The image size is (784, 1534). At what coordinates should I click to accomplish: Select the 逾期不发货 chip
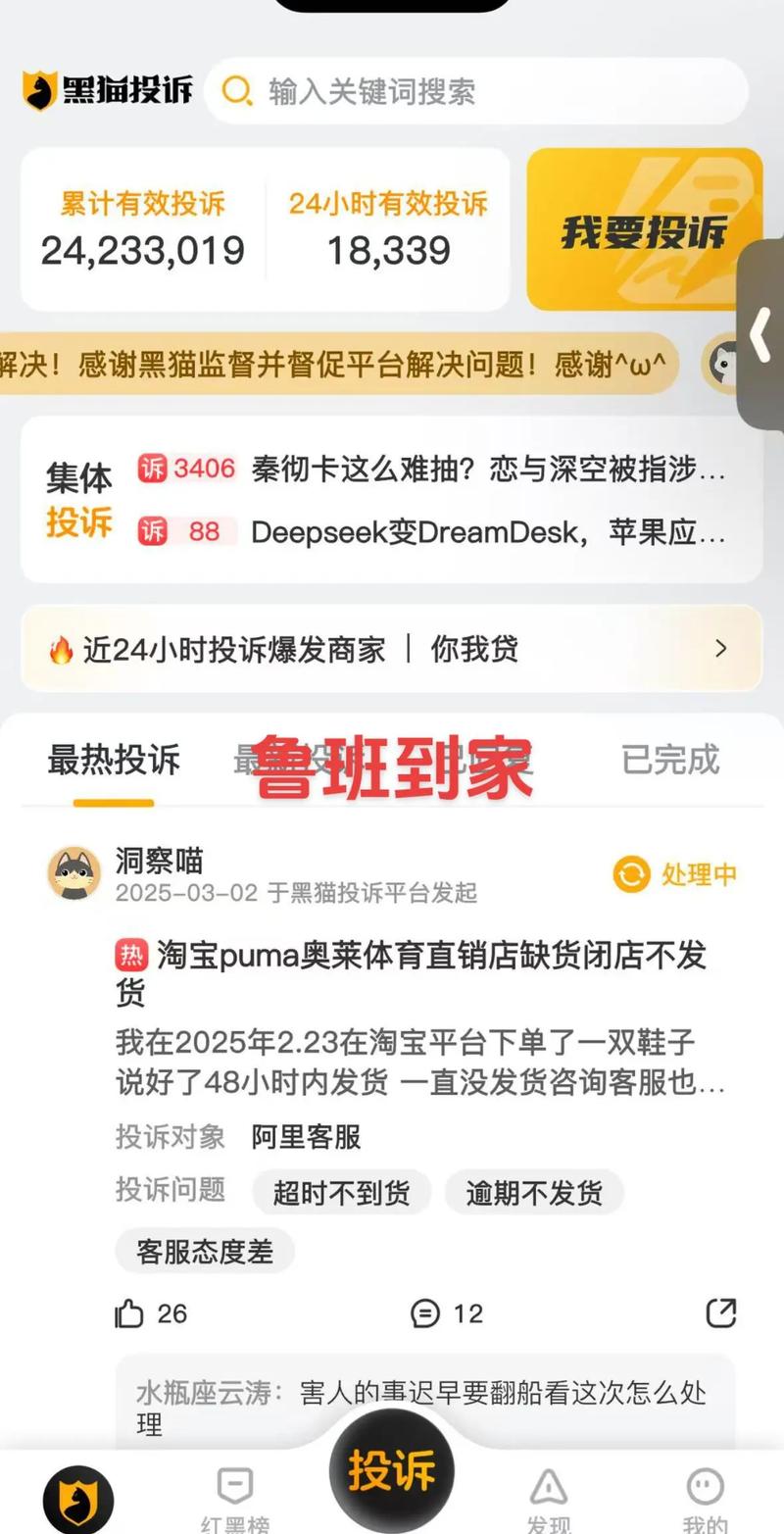(534, 1193)
